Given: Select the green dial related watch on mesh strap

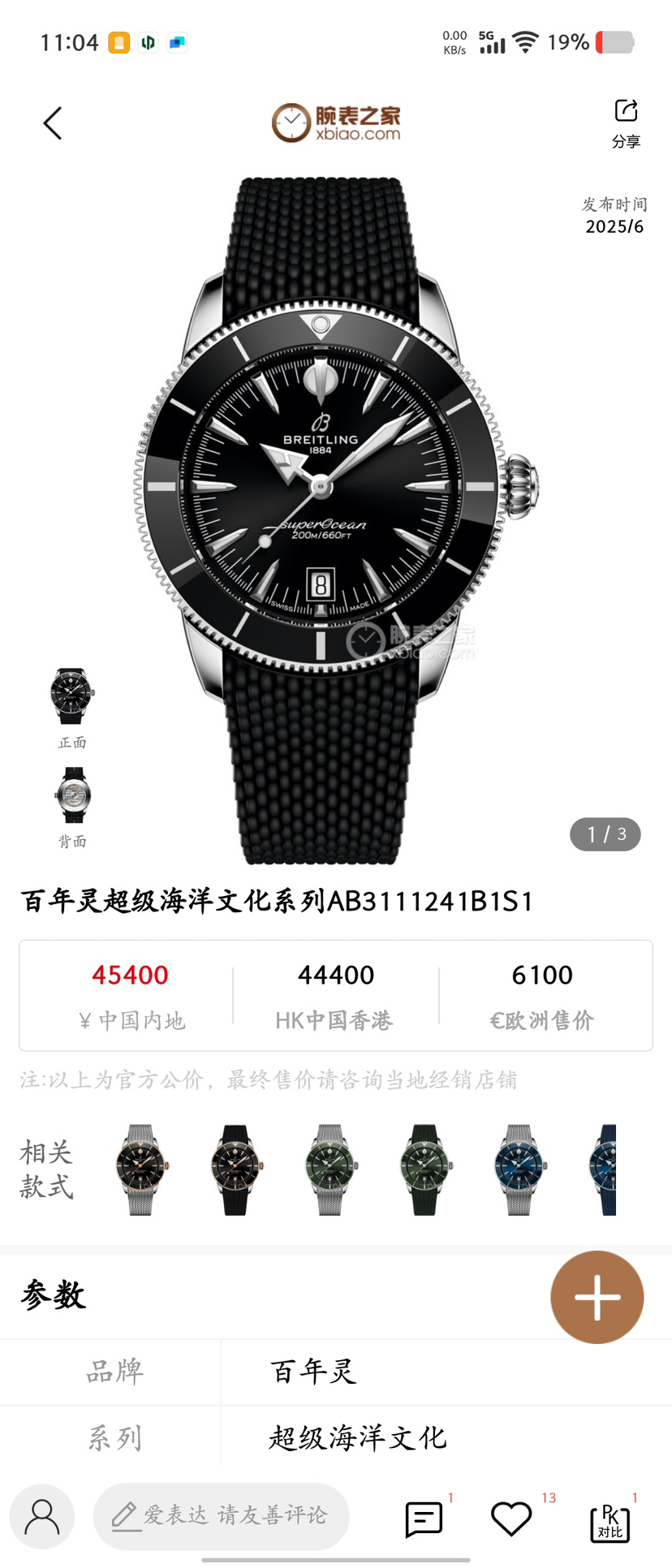Looking at the screenshot, I should pyautogui.click(x=330, y=1170).
